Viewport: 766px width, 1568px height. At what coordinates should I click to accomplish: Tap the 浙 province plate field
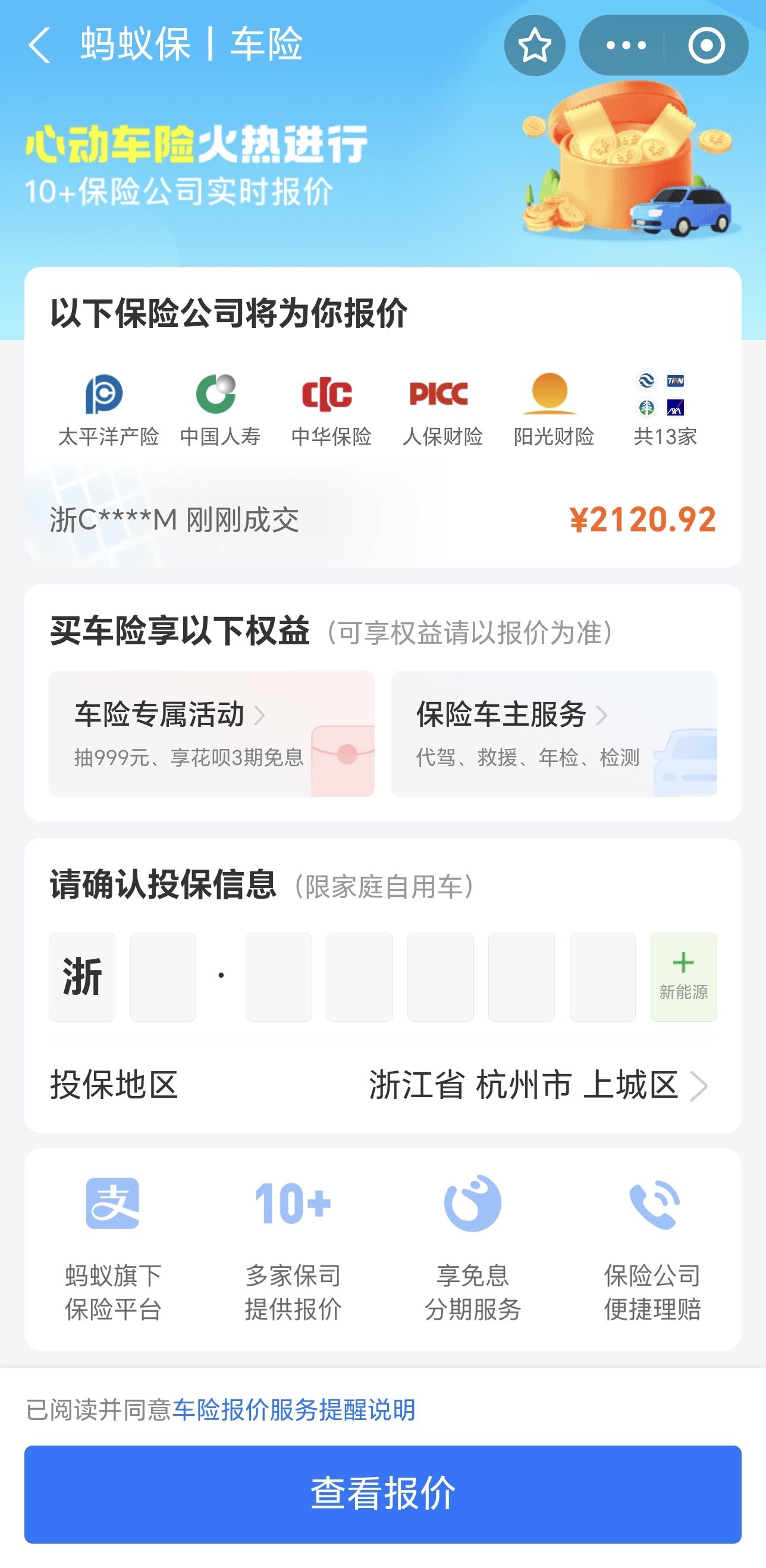click(x=81, y=977)
